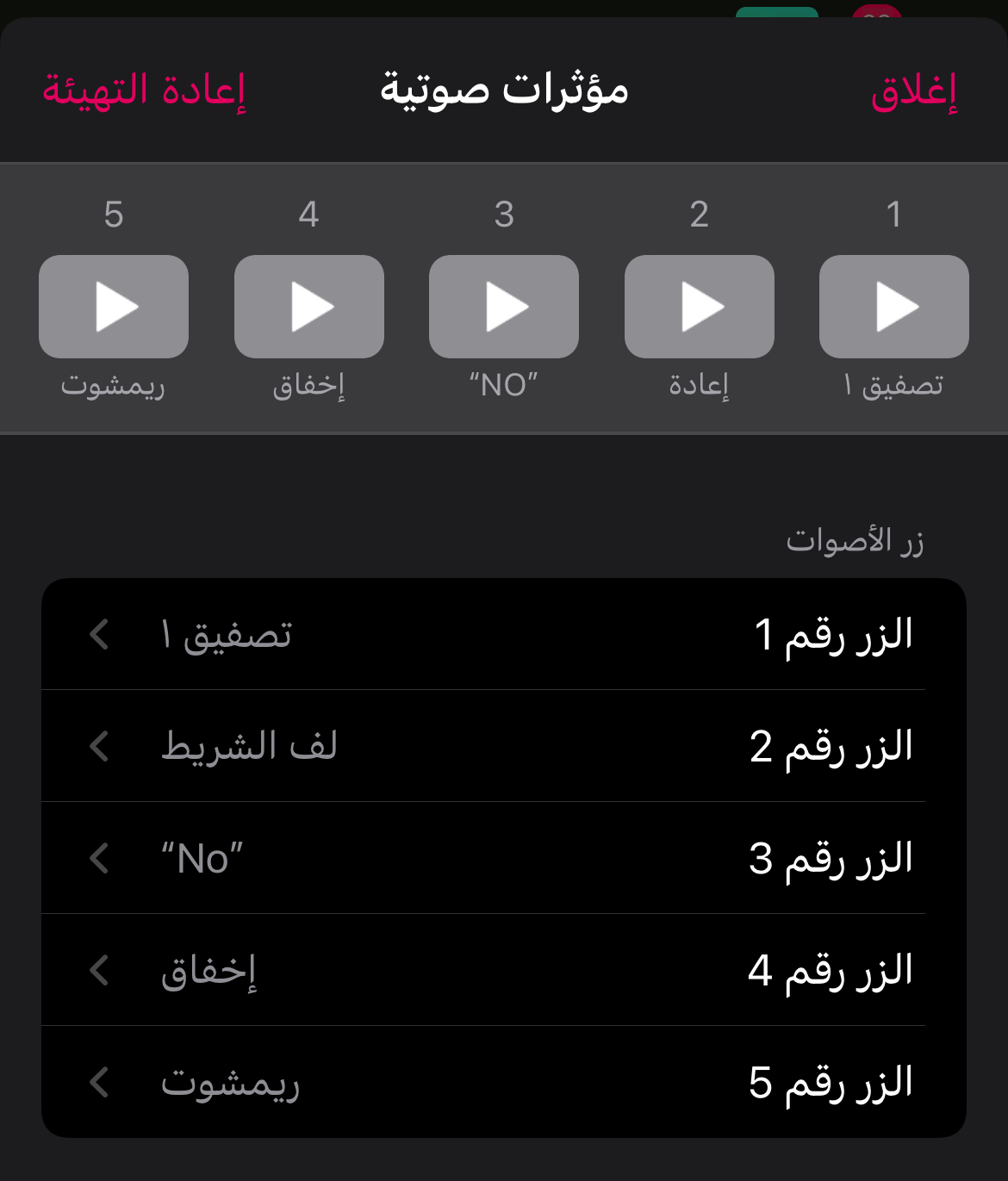Change the sound for الزر رقم 3

(x=504, y=858)
